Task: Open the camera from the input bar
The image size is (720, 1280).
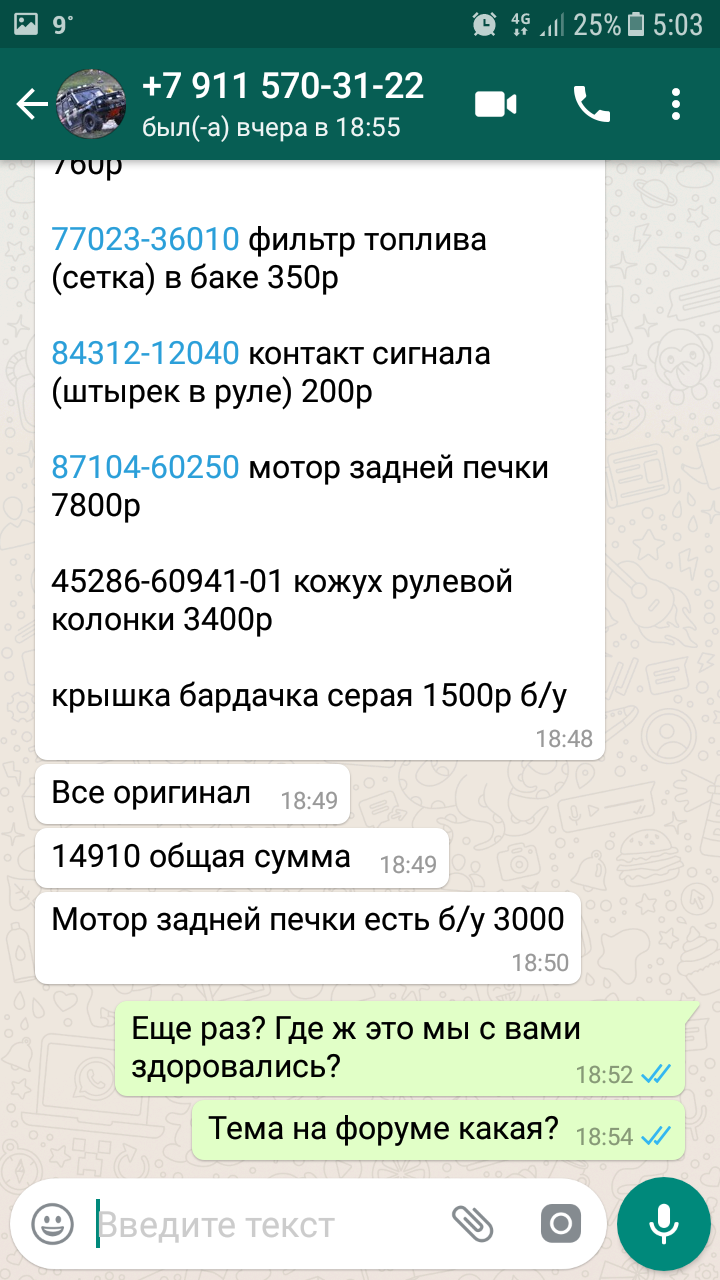Action: [561, 1223]
